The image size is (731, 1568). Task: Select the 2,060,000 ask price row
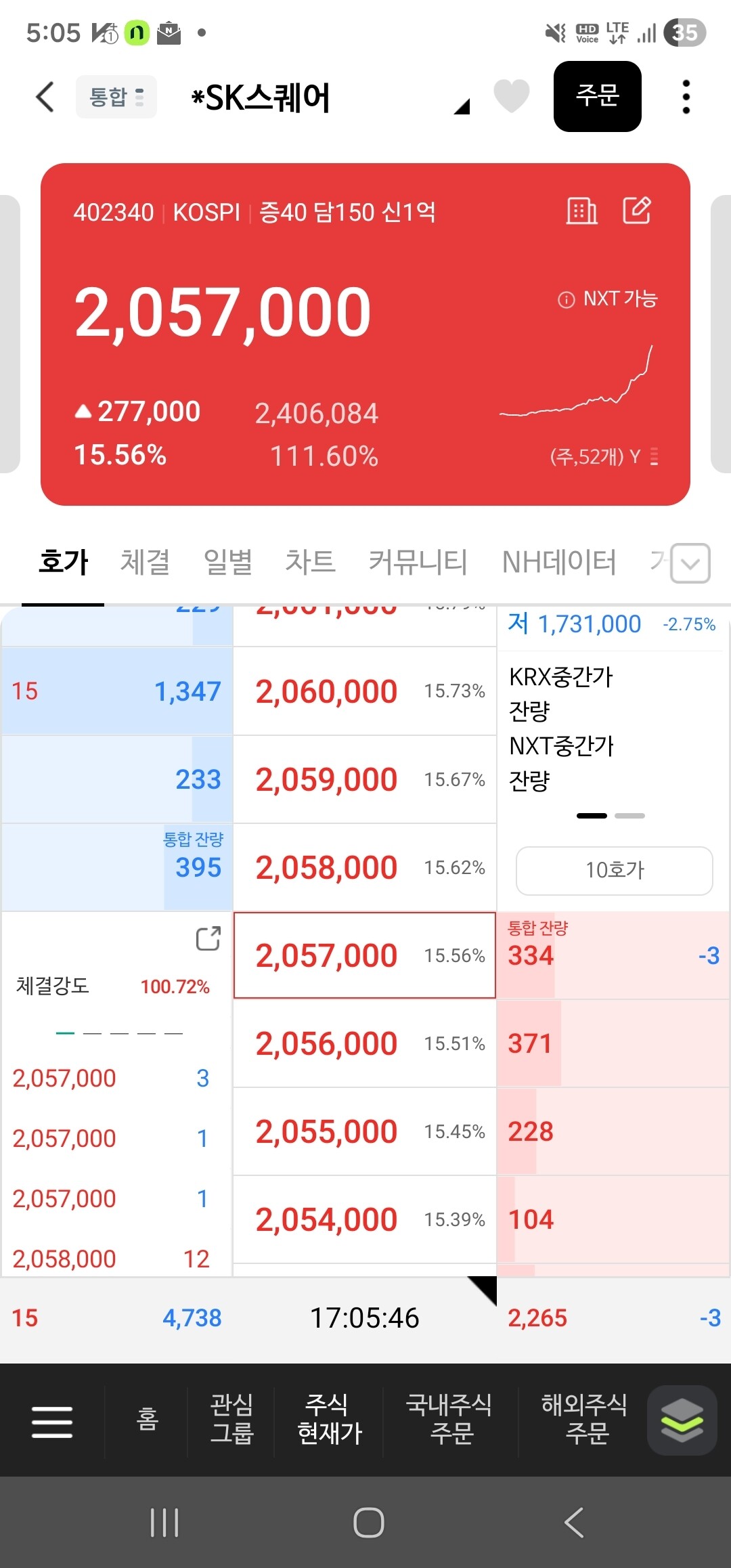click(x=365, y=691)
